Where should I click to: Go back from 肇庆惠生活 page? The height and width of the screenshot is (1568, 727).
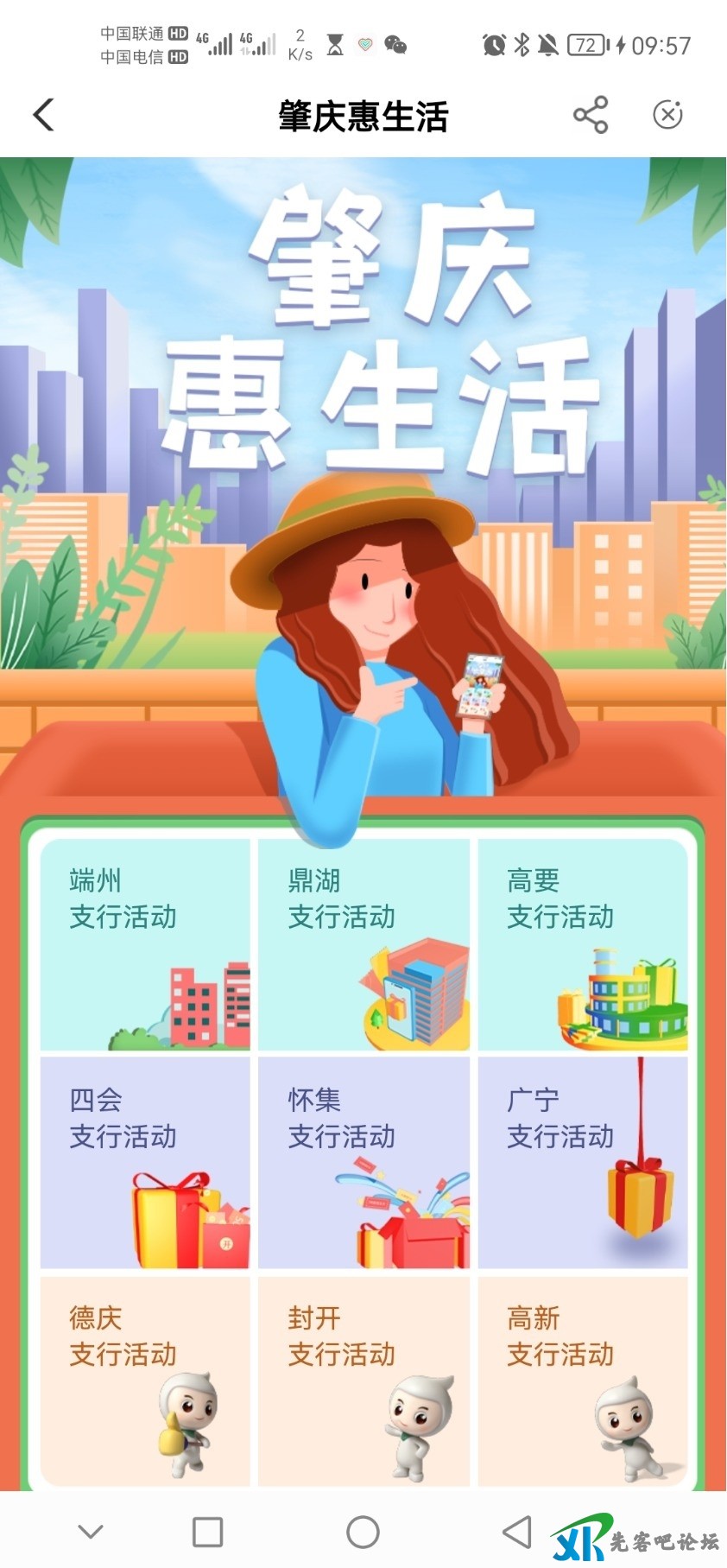[43, 115]
